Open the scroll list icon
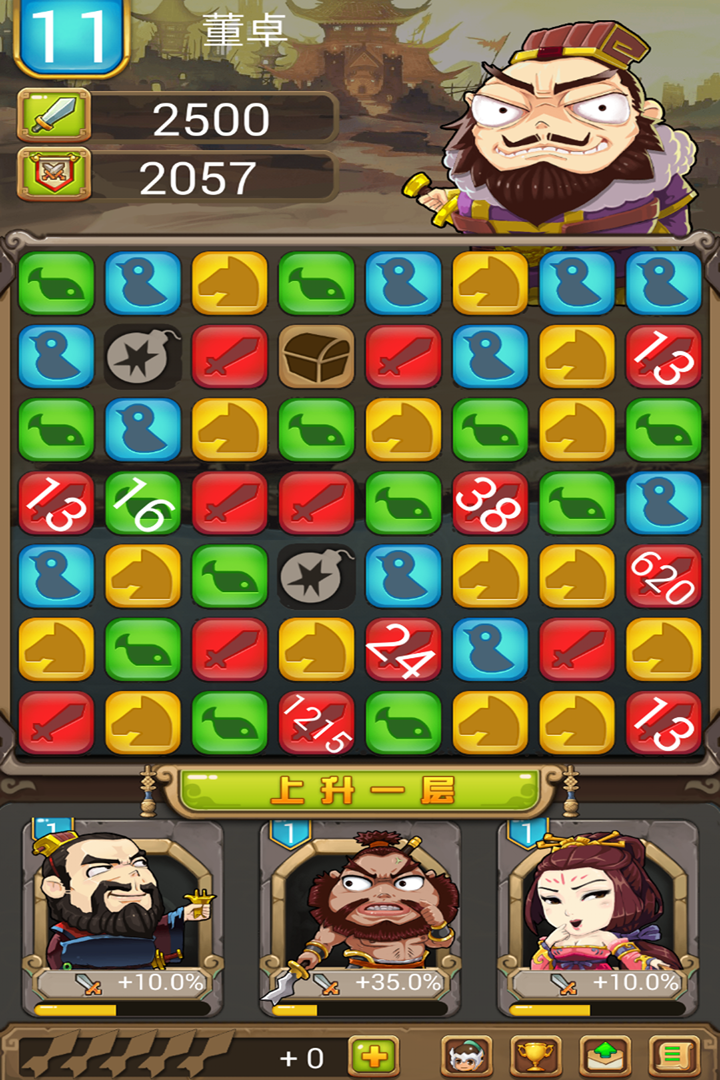 click(673, 1055)
